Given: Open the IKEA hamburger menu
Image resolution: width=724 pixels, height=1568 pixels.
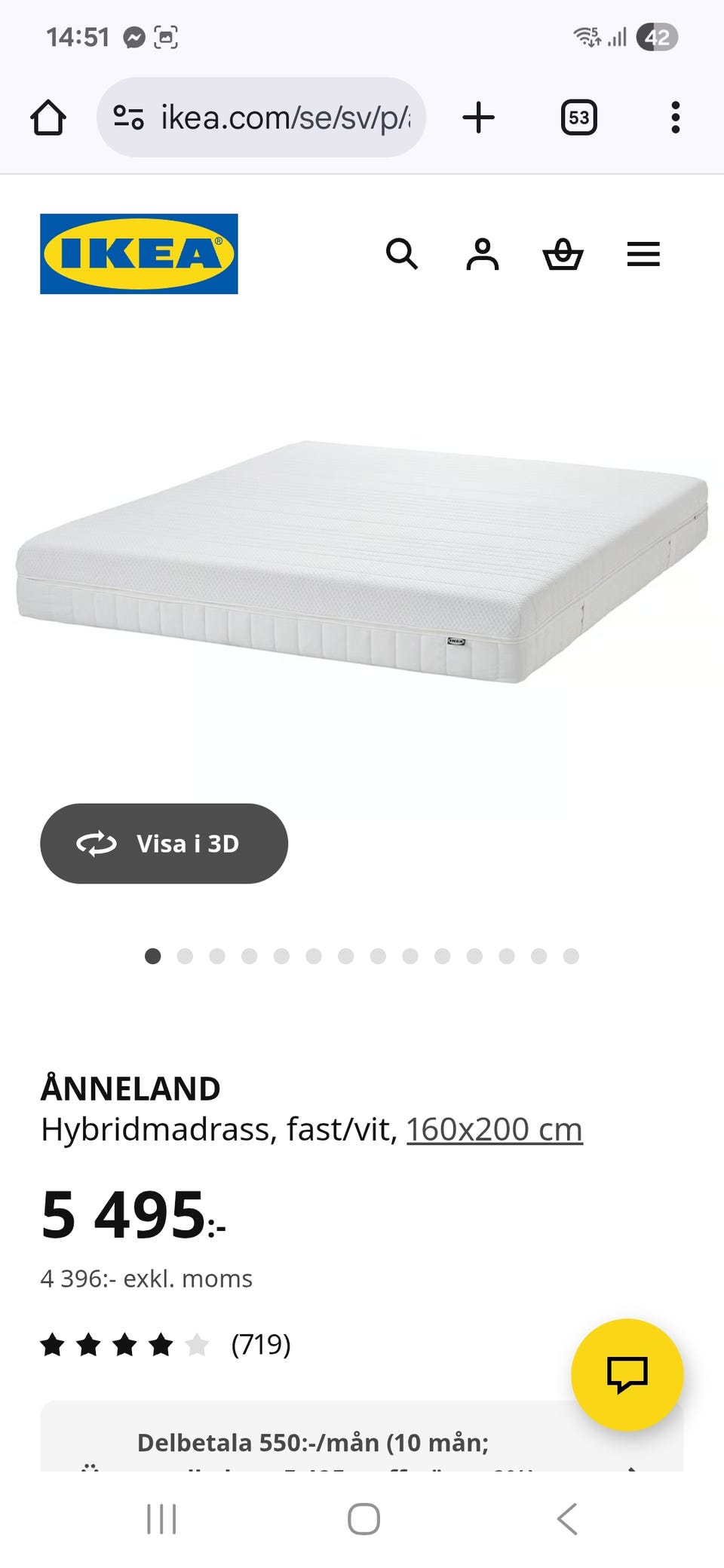Looking at the screenshot, I should click(643, 254).
